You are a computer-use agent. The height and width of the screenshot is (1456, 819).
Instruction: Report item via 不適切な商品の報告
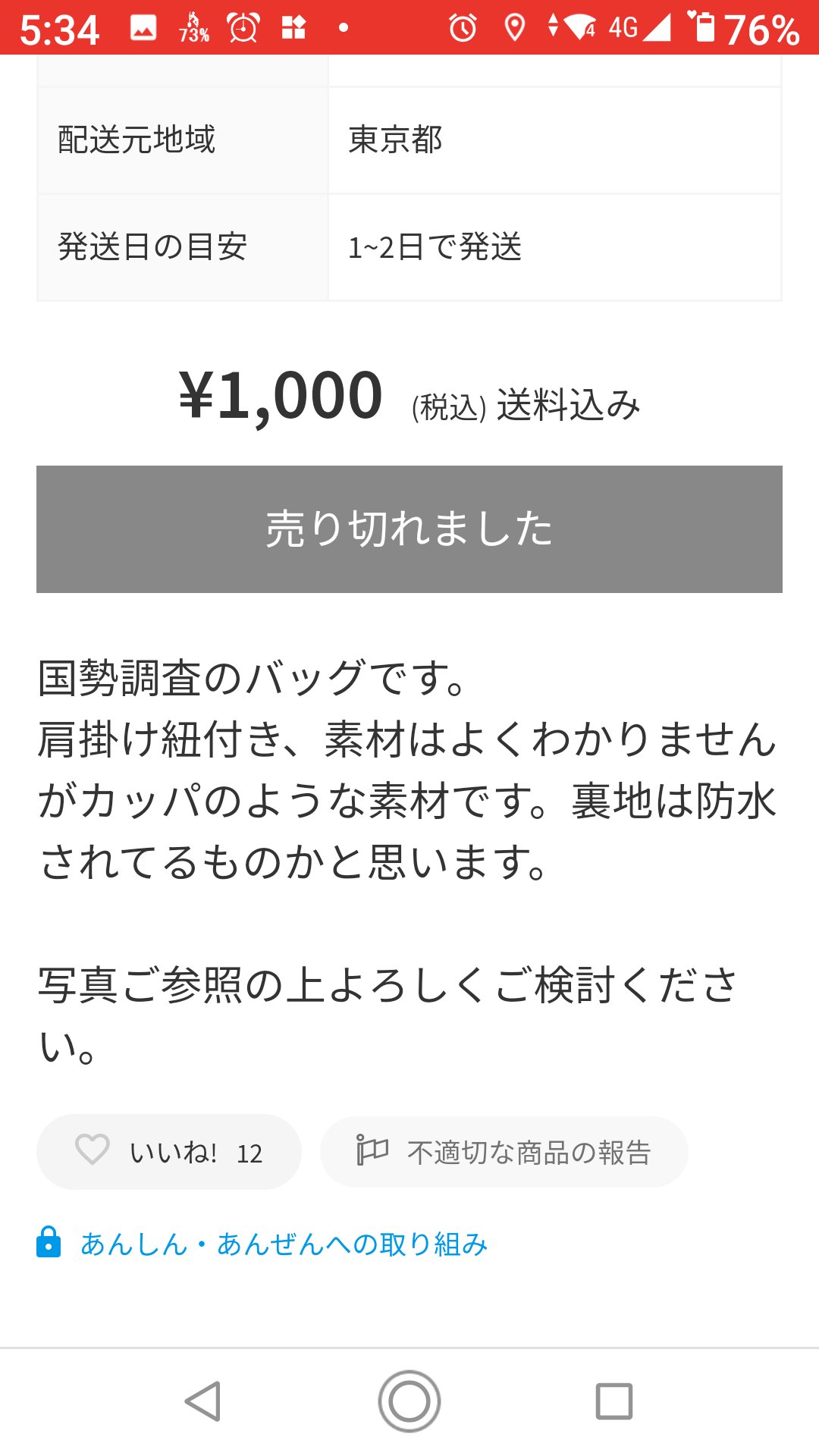click(x=504, y=1151)
